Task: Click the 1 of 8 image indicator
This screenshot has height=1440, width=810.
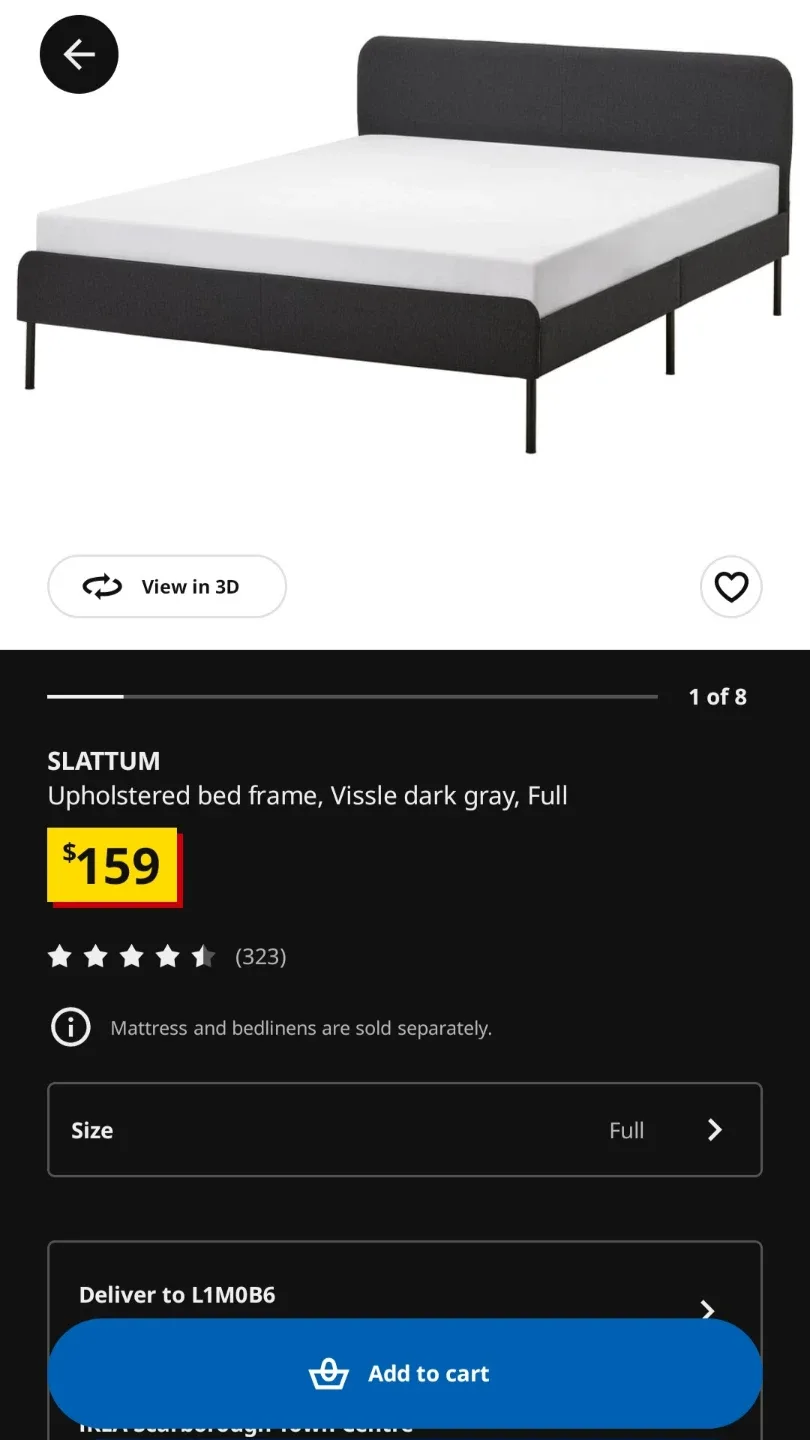Action: pyautogui.click(x=717, y=697)
